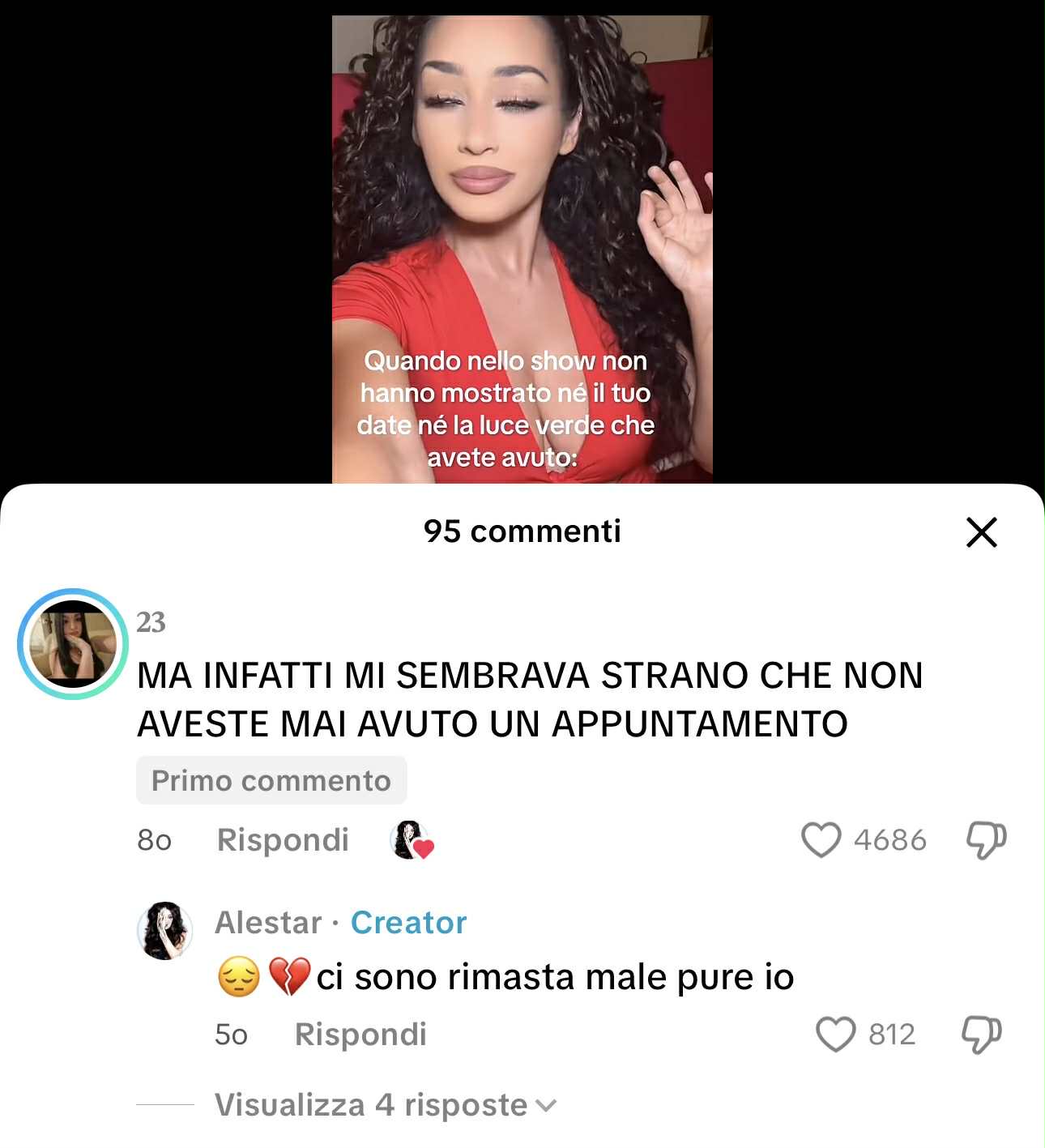This screenshot has width=1045, height=1148.
Task: Open username 23's profile
Action: tap(151, 622)
